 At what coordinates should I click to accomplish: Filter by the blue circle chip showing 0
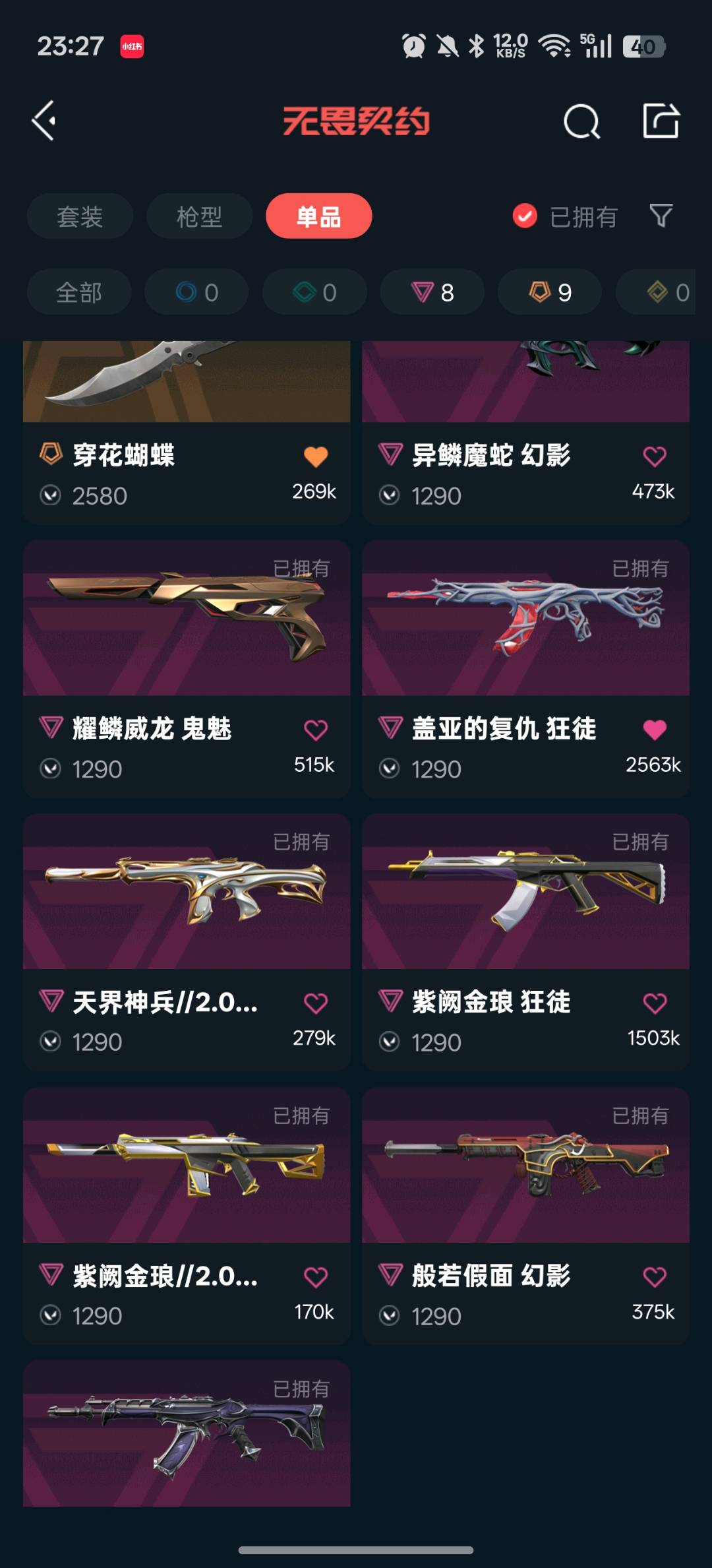(x=196, y=292)
